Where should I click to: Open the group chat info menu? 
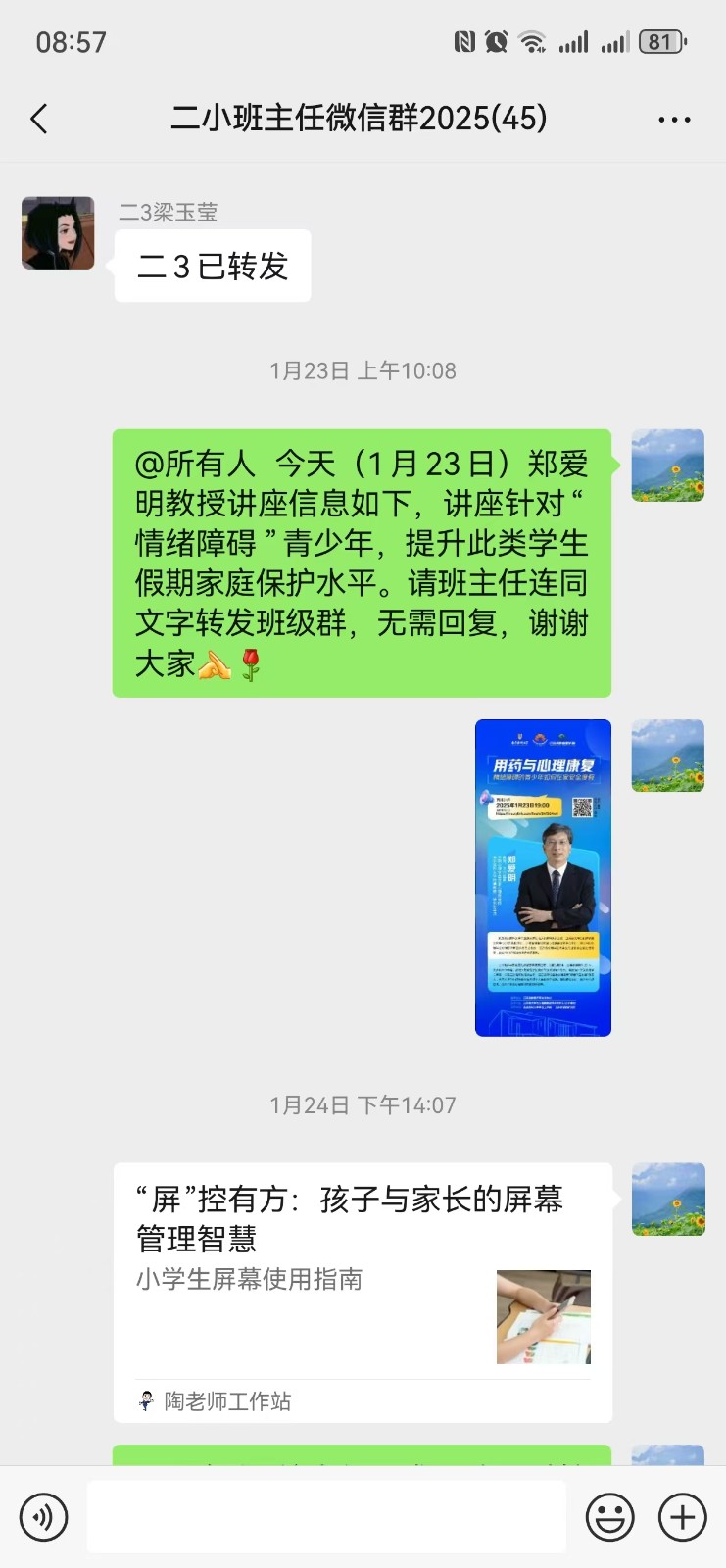674,120
